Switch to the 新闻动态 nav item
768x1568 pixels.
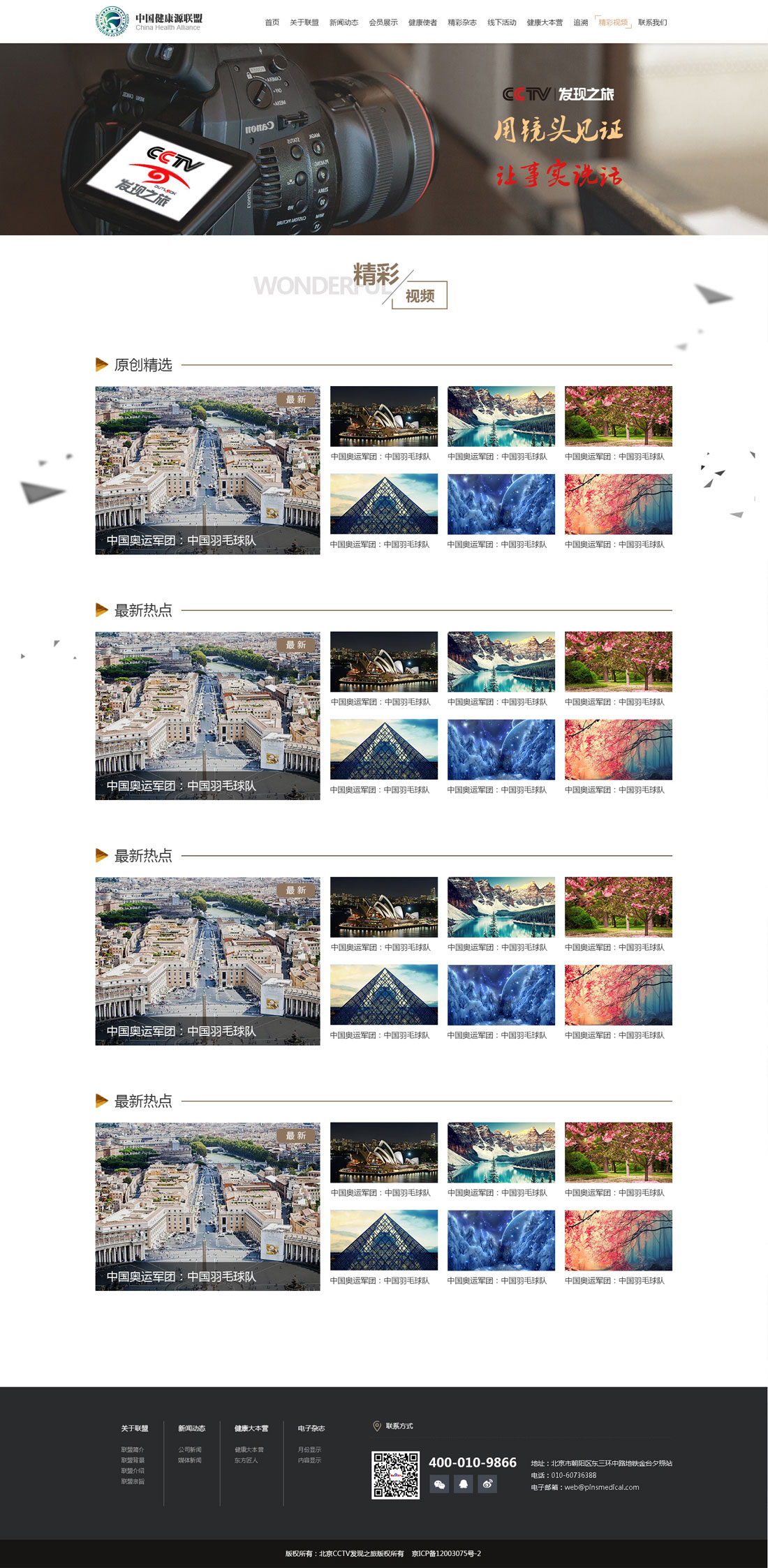click(x=344, y=22)
